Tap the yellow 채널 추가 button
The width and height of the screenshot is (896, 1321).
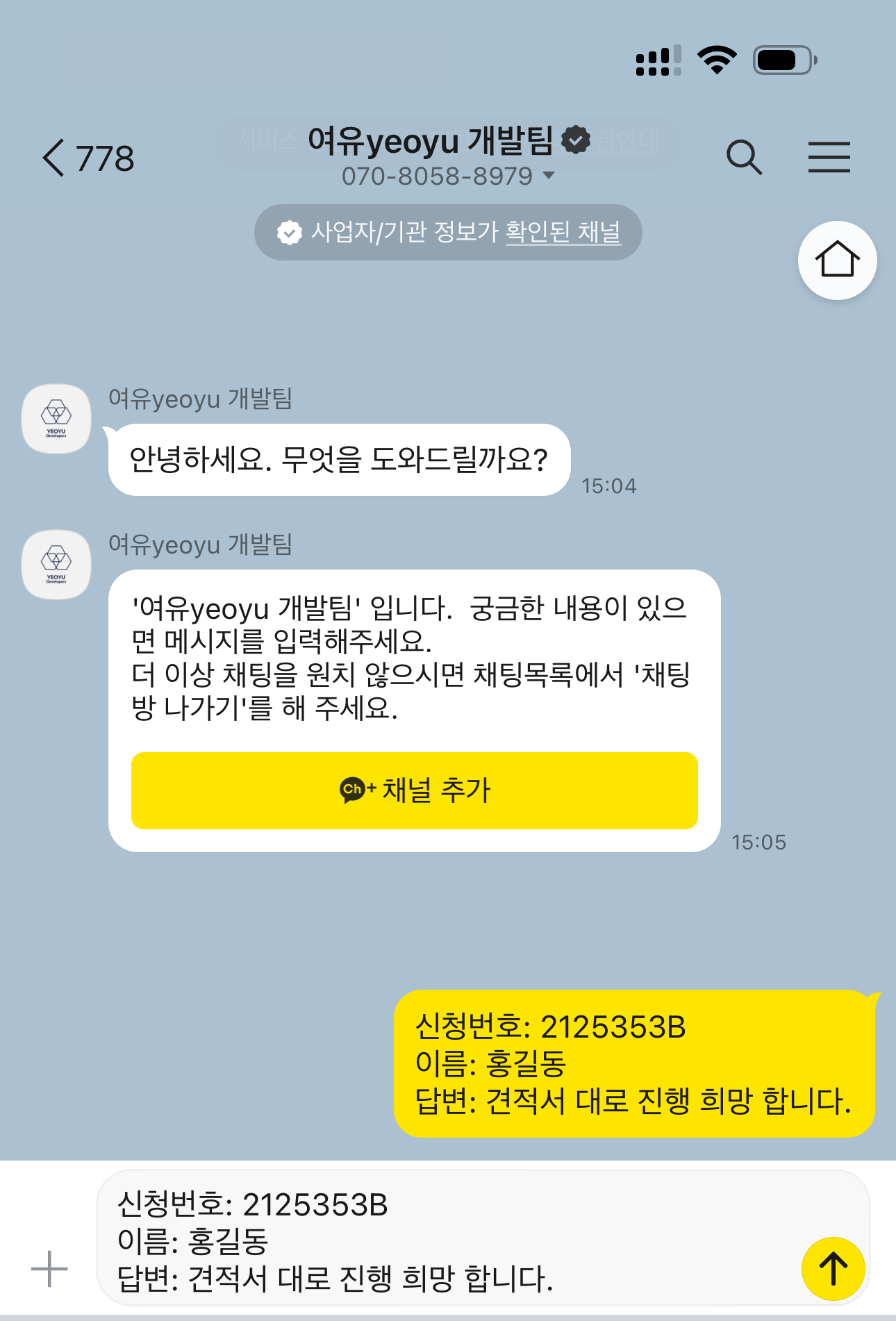click(415, 790)
